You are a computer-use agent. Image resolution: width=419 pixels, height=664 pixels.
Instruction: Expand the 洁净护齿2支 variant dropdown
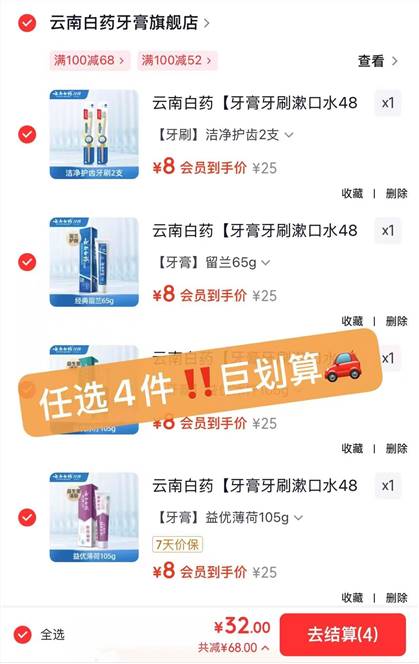(225, 135)
